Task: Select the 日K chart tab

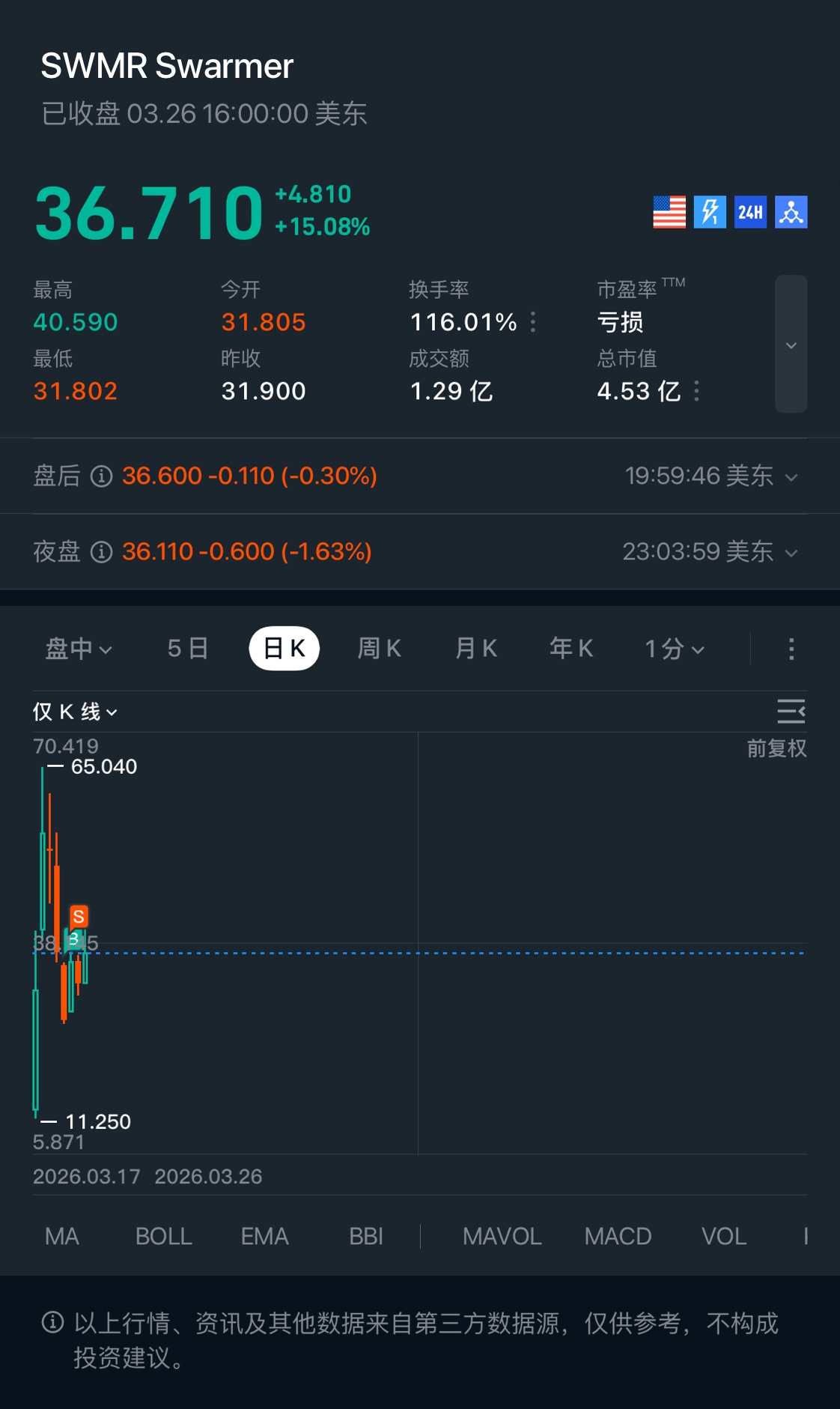Action: pyautogui.click(x=284, y=649)
